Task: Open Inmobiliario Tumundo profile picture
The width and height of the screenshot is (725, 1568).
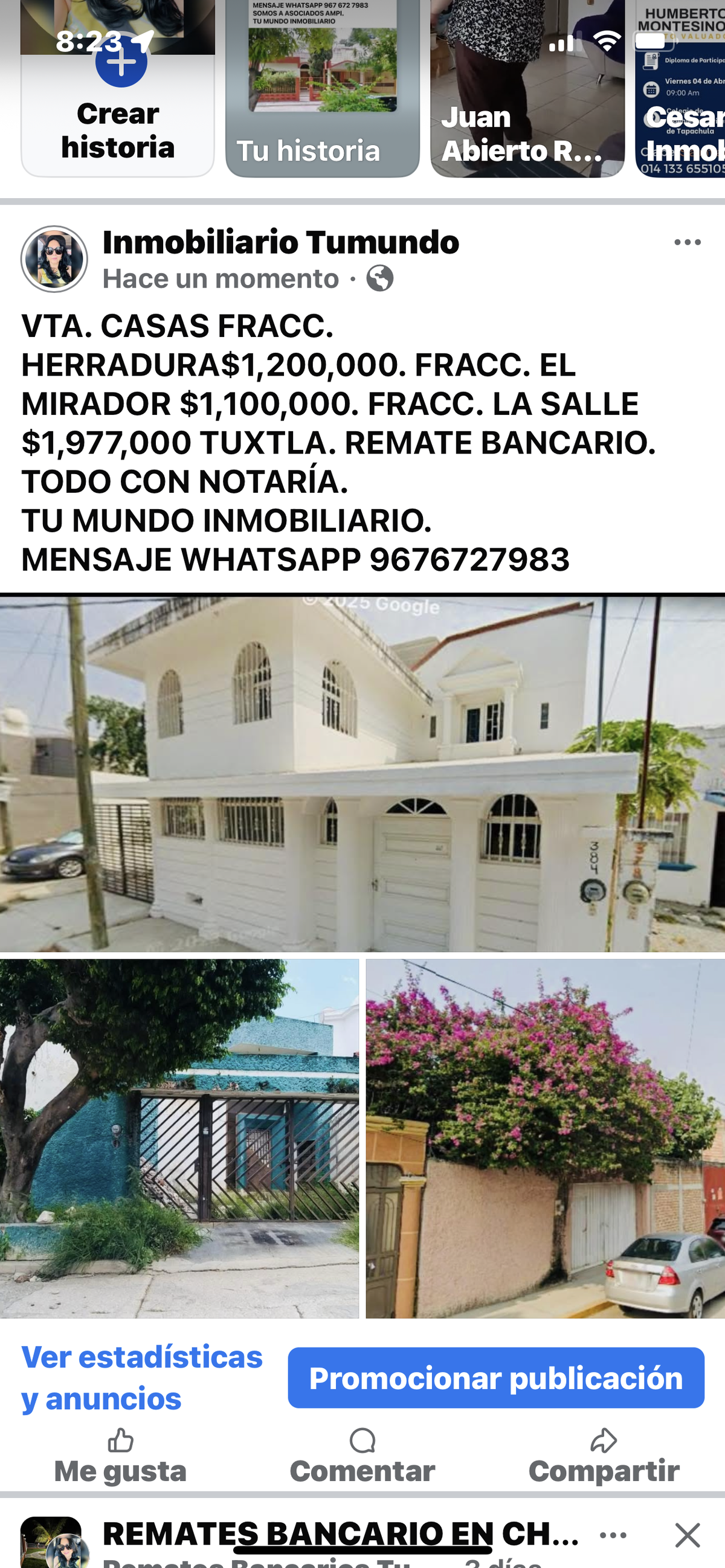Action: (54, 259)
